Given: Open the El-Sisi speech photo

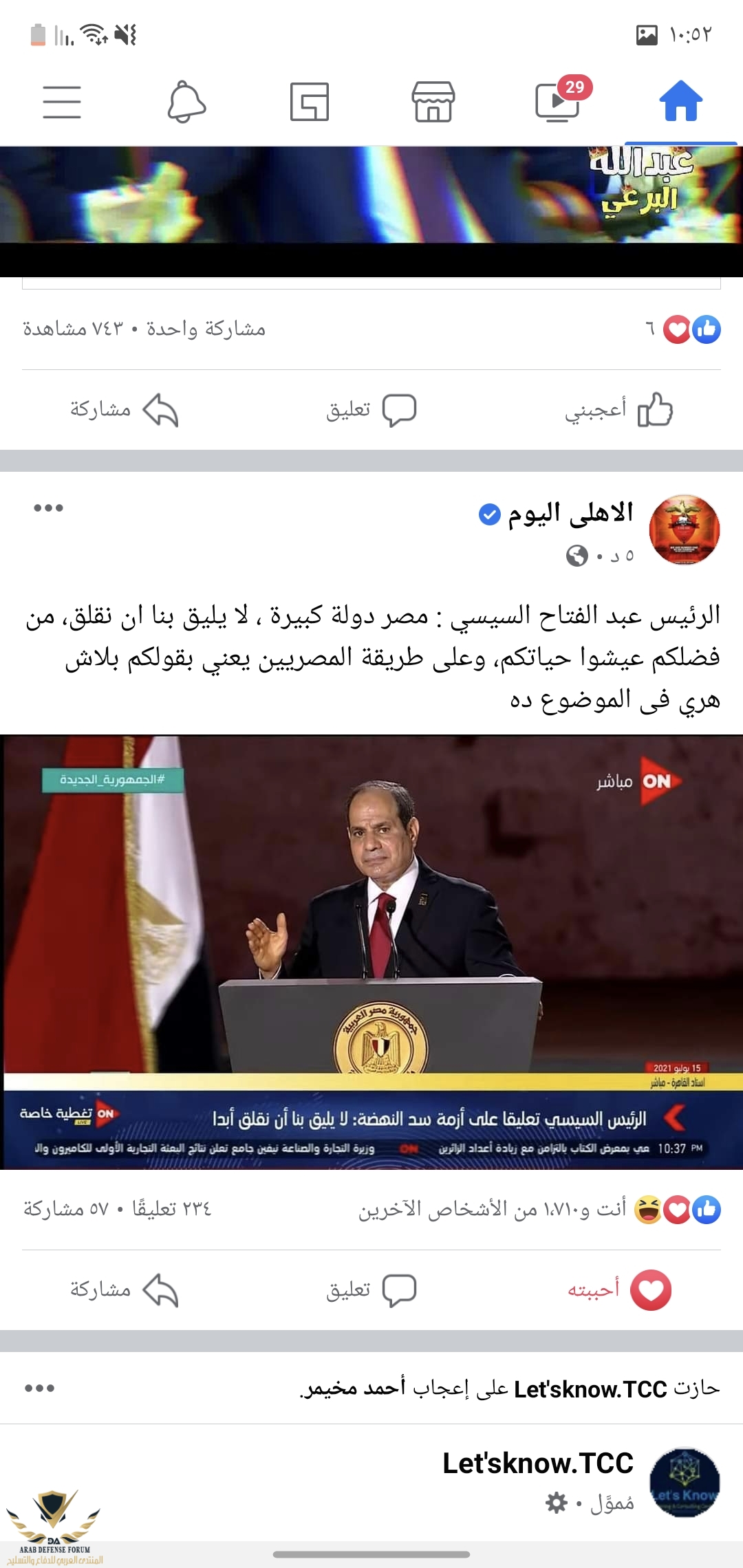Looking at the screenshot, I should (x=371, y=952).
